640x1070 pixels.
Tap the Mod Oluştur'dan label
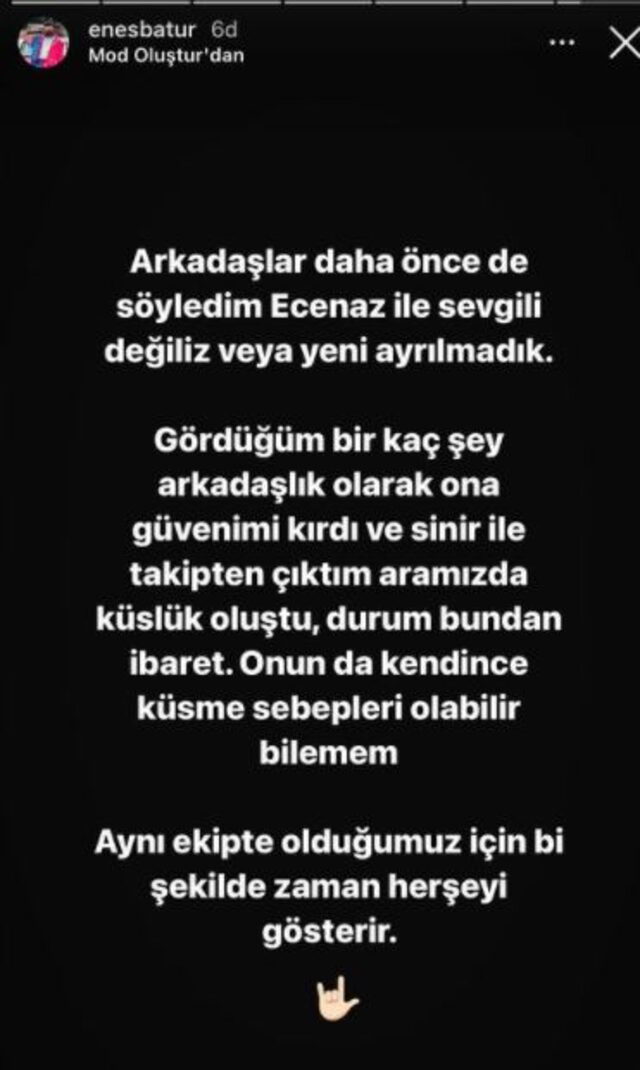click(166, 56)
